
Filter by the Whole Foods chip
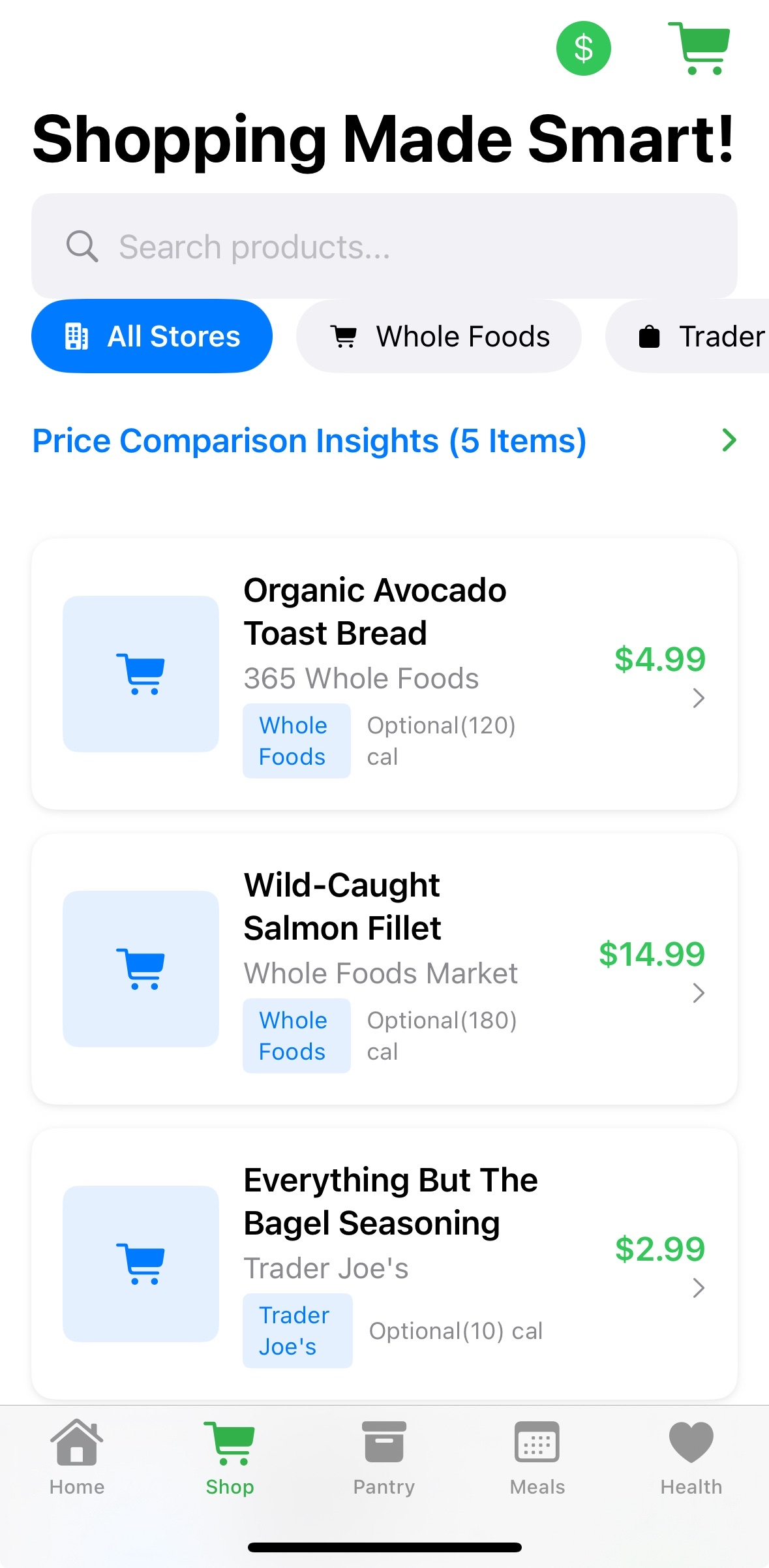pos(438,337)
